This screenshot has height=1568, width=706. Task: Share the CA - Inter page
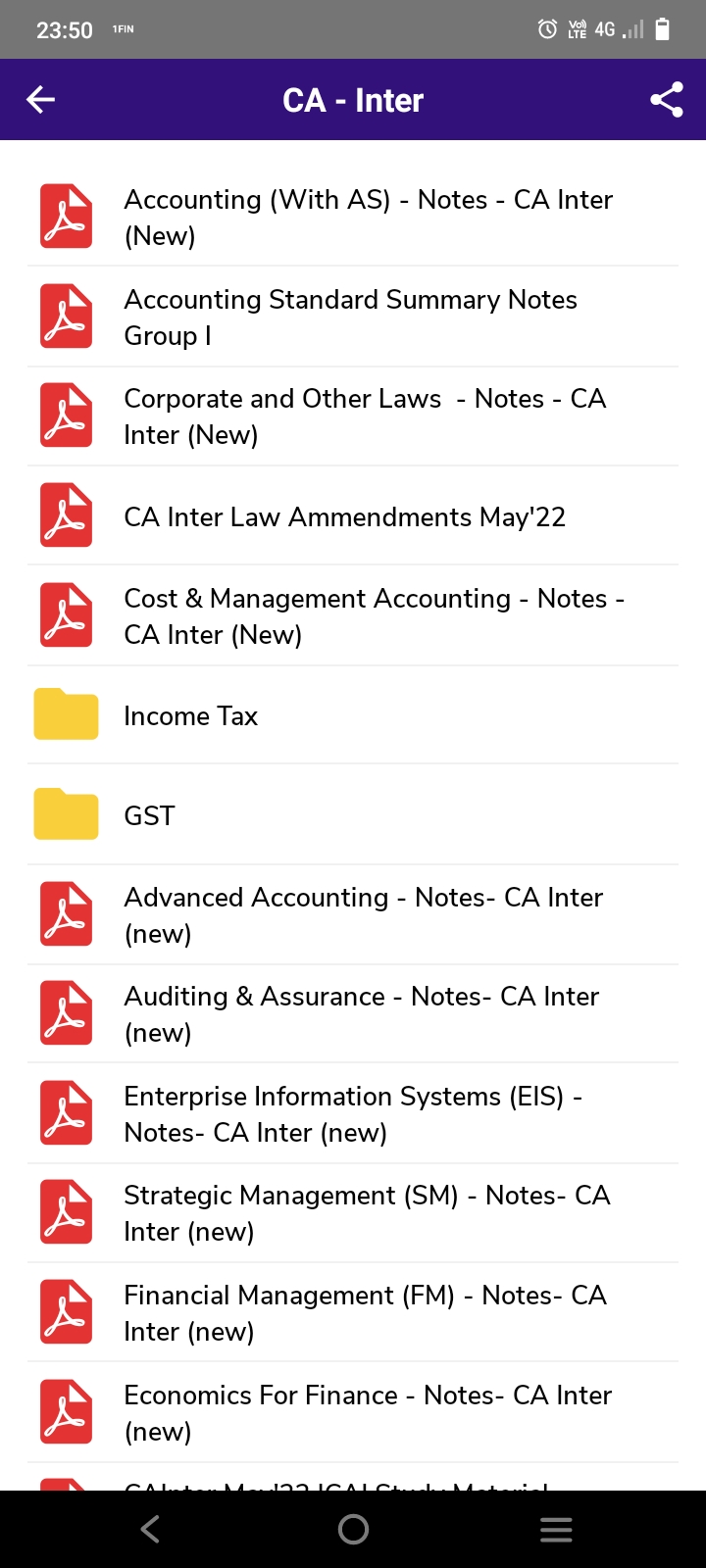pos(666,99)
